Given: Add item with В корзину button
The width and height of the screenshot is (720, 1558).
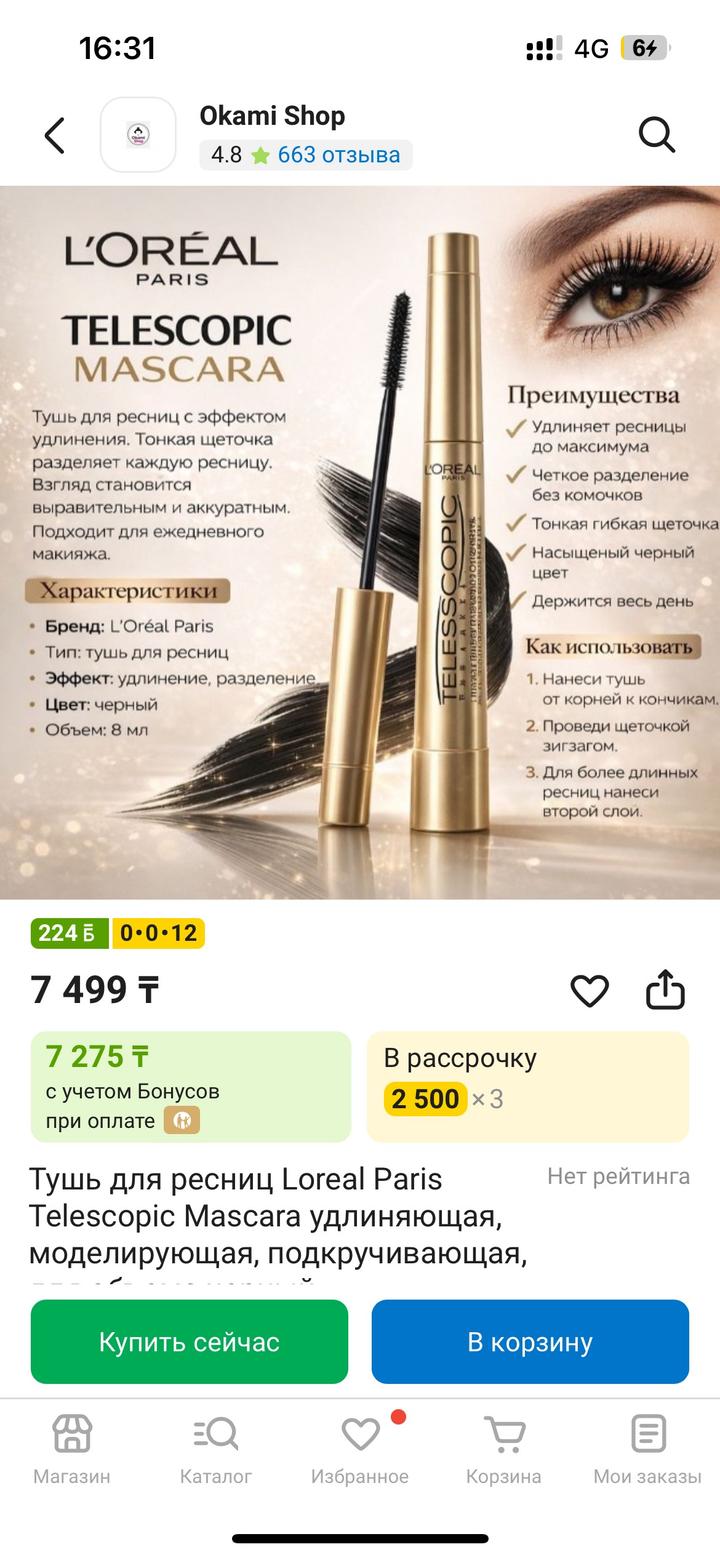Looking at the screenshot, I should tap(530, 1342).
